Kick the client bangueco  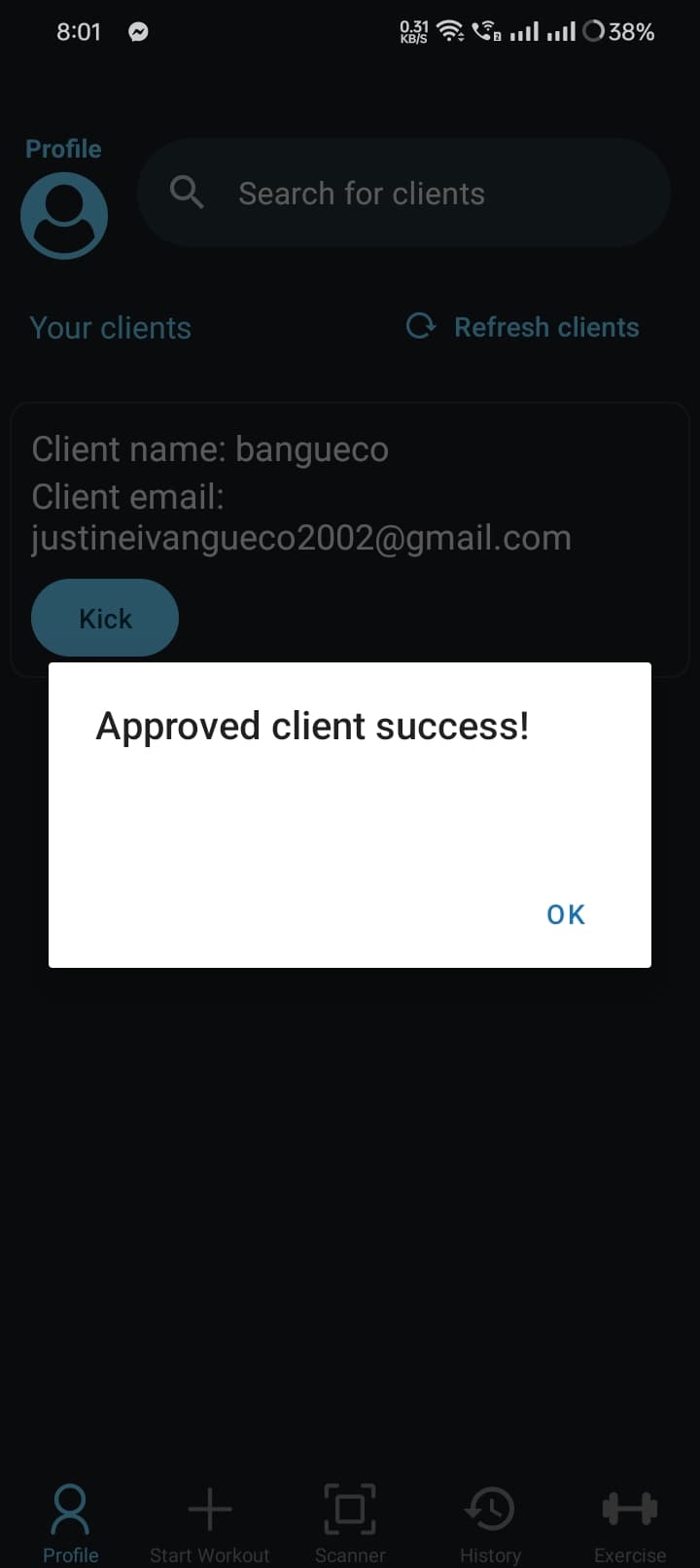coord(105,618)
